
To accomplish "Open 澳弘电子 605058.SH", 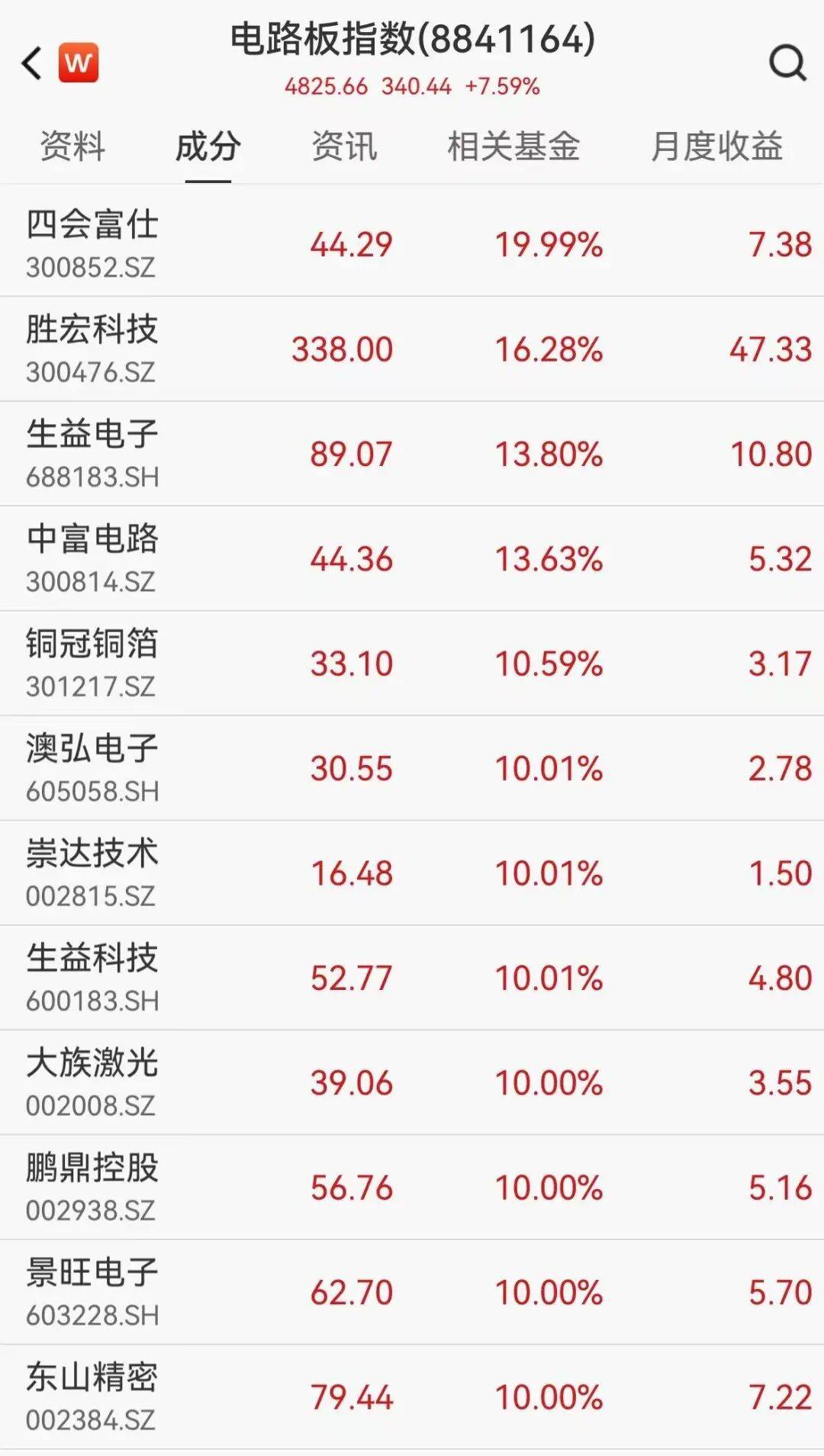I will click(412, 768).
